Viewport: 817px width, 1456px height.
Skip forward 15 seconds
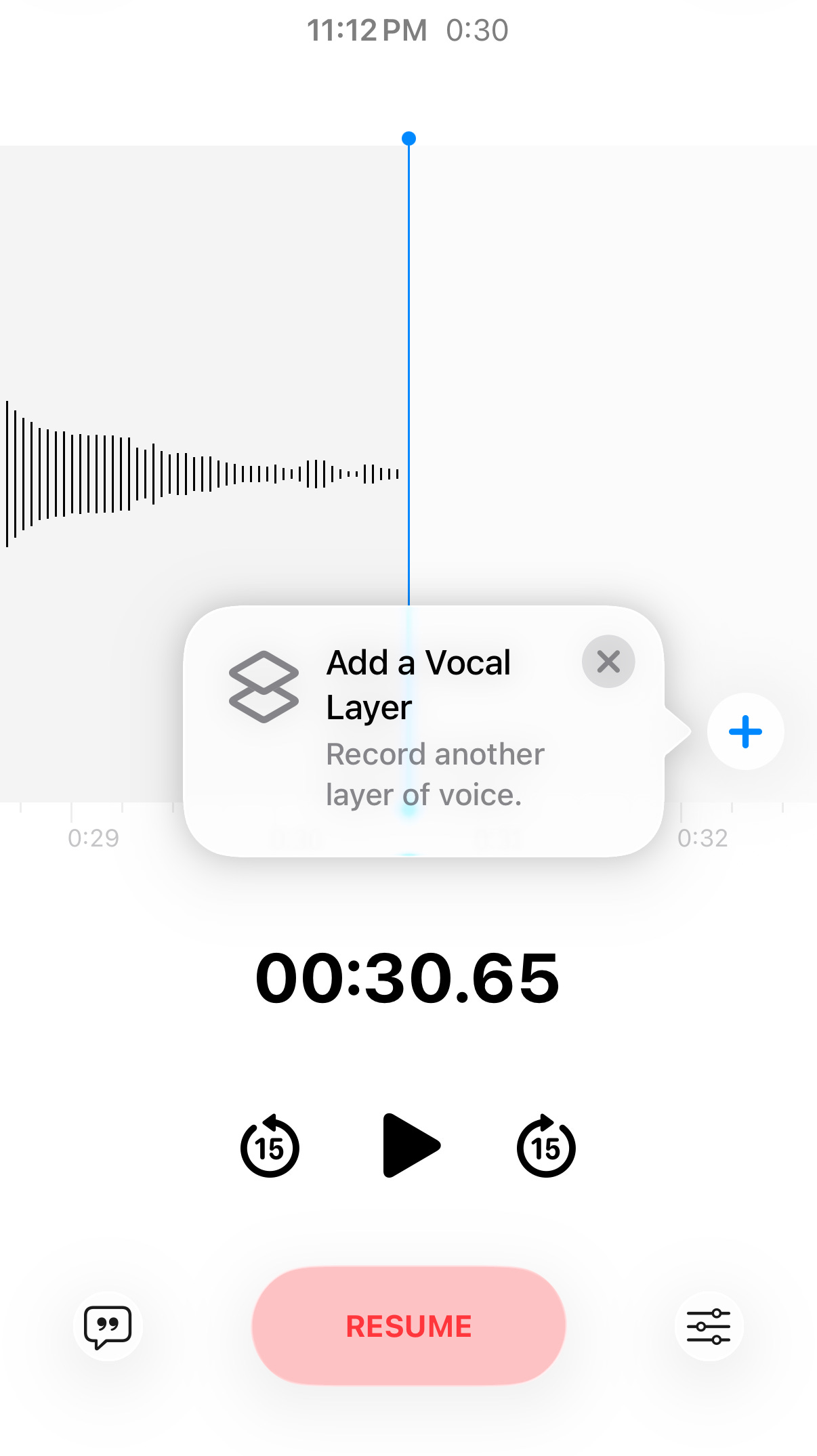pos(546,1146)
